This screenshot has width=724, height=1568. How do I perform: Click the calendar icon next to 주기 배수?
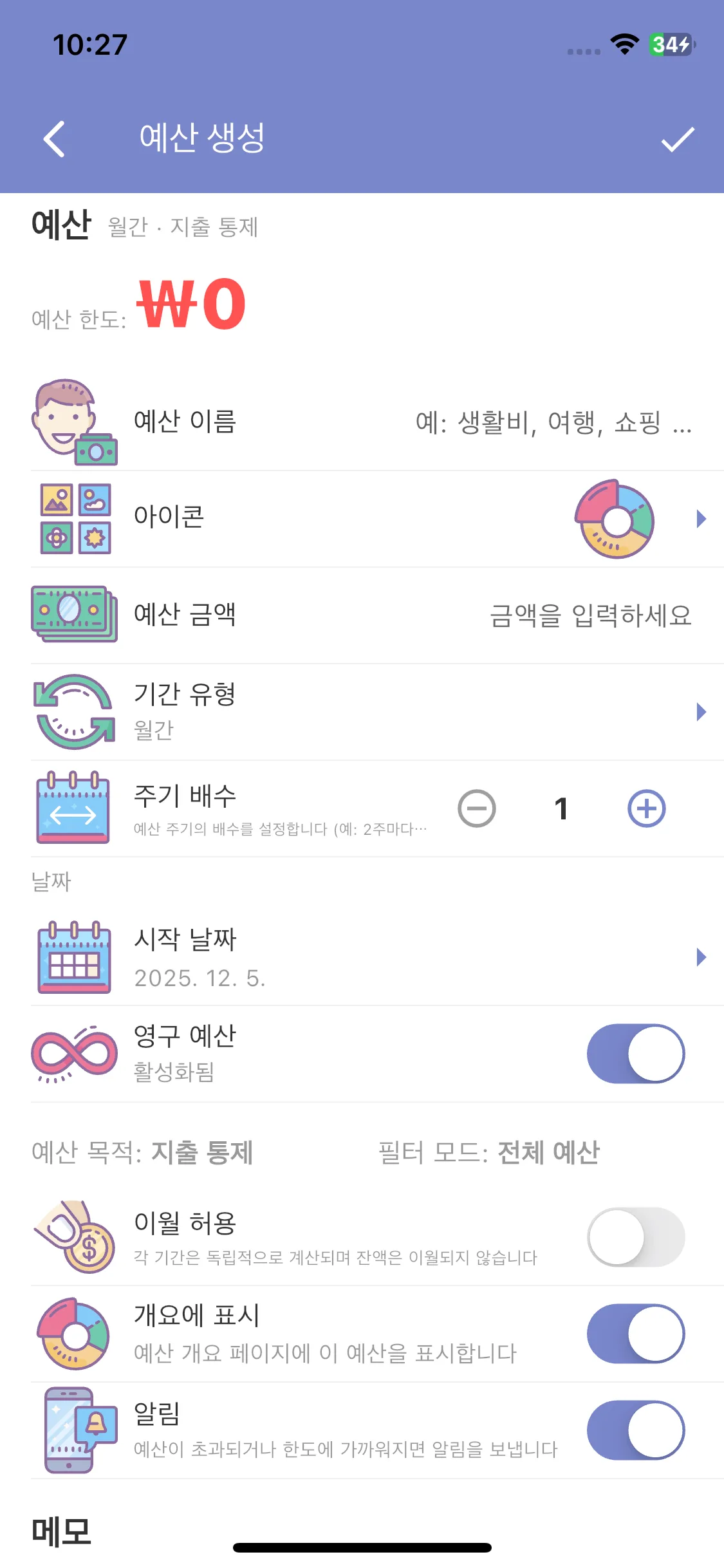(73, 809)
